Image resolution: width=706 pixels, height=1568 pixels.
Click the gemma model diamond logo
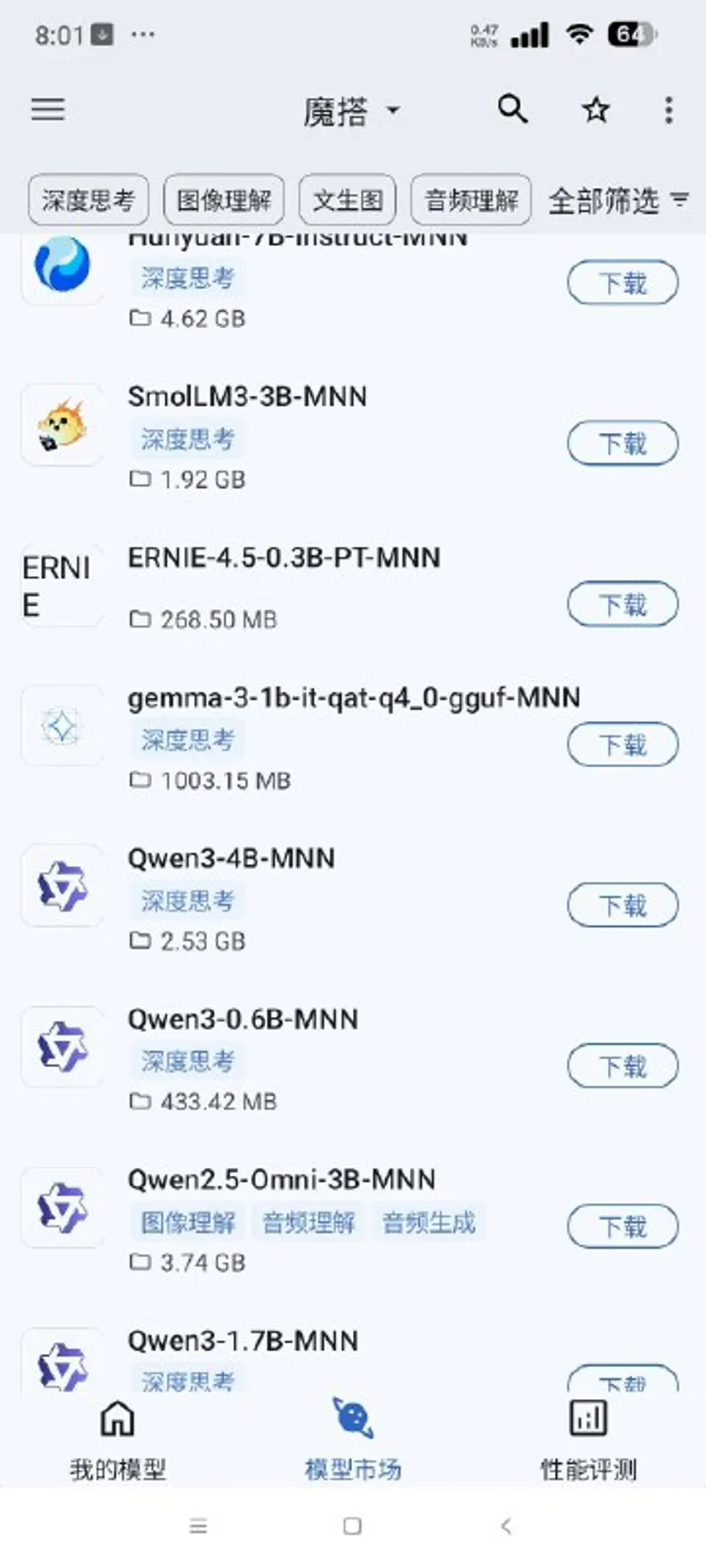[62, 725]
